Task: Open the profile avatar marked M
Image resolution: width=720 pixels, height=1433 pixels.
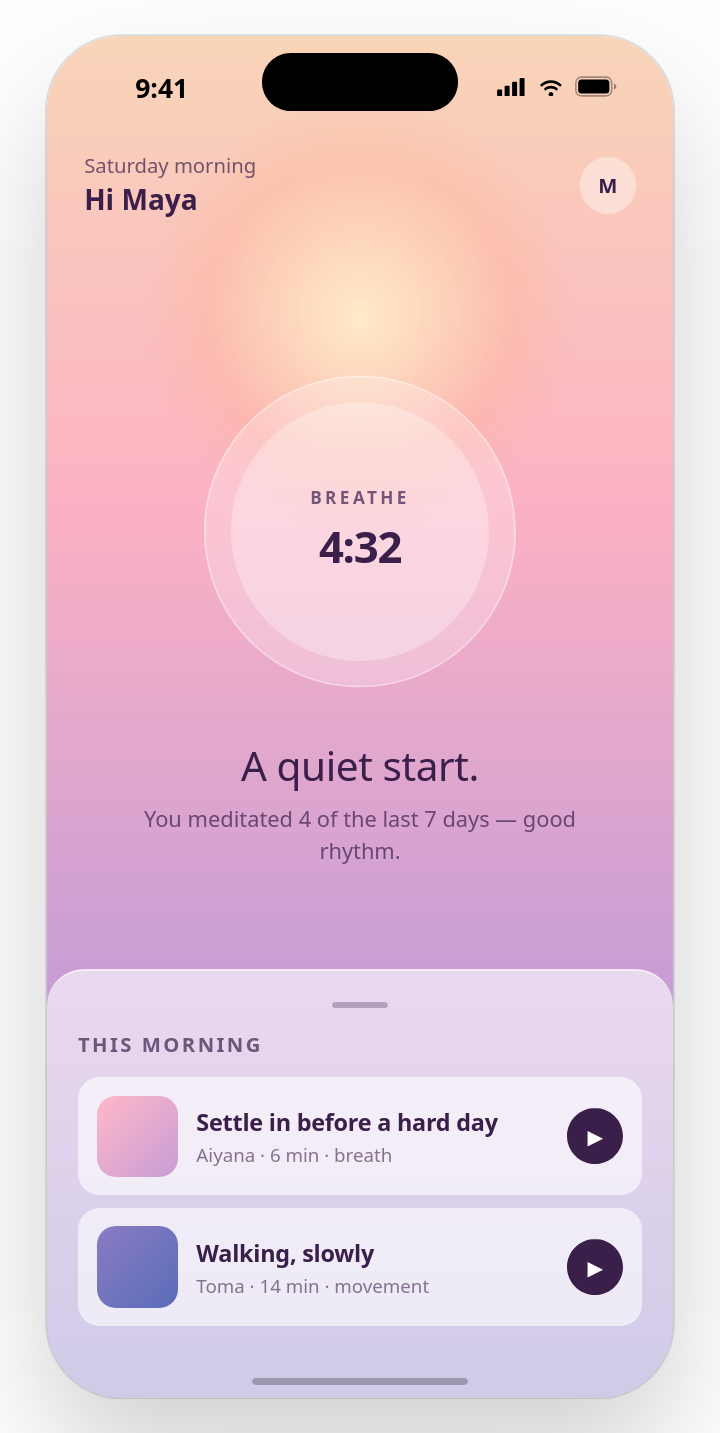Action: (x=608, y=186)
